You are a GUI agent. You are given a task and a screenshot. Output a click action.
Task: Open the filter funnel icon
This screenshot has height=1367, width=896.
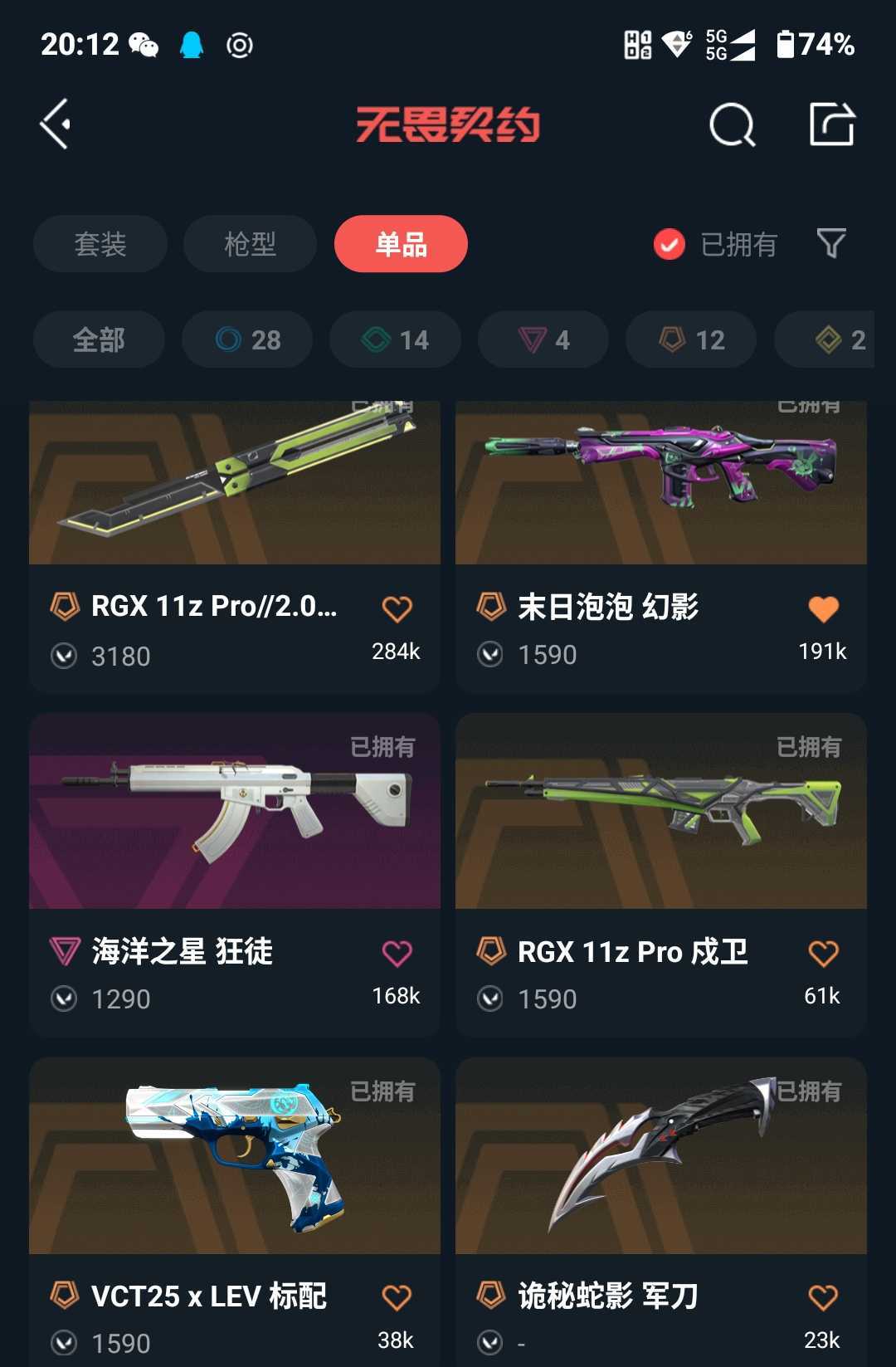830,243
